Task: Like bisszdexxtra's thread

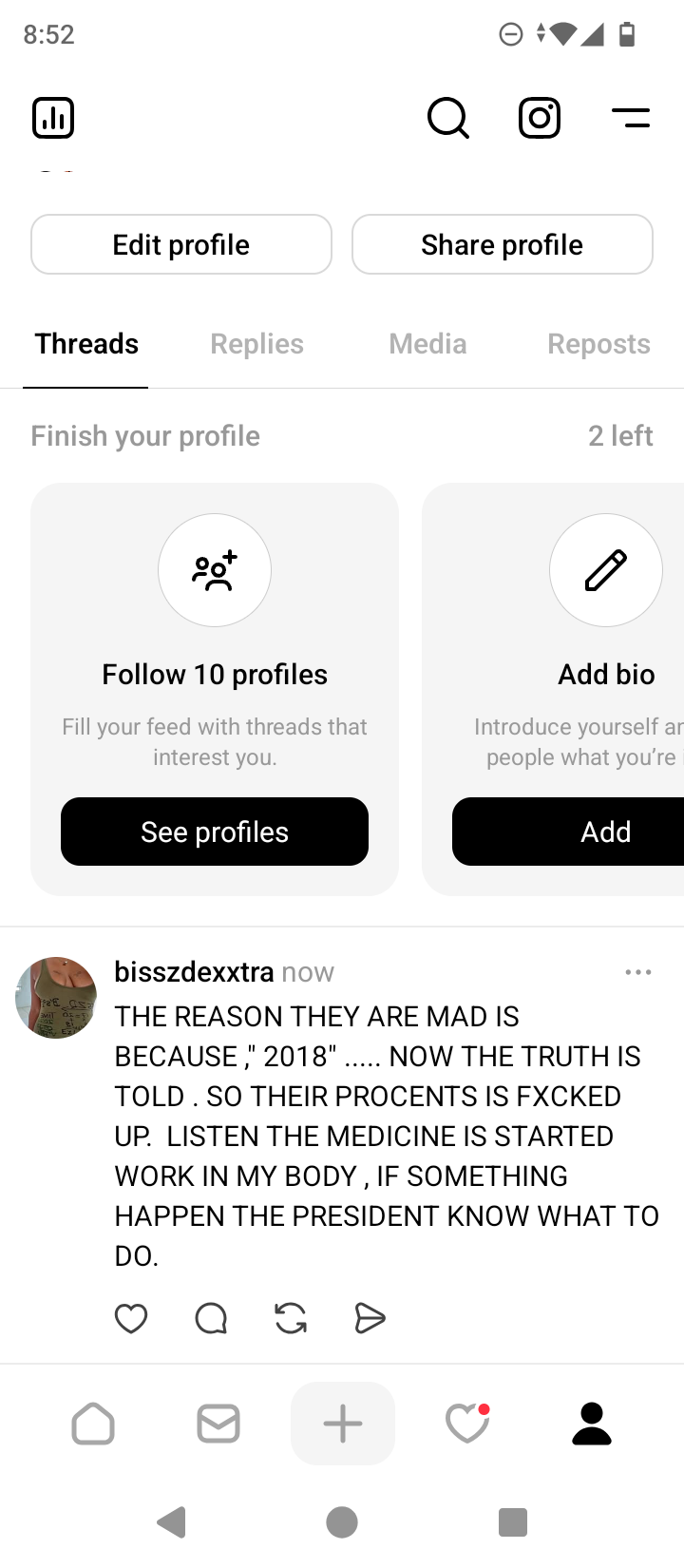Action: (131, 1318)
